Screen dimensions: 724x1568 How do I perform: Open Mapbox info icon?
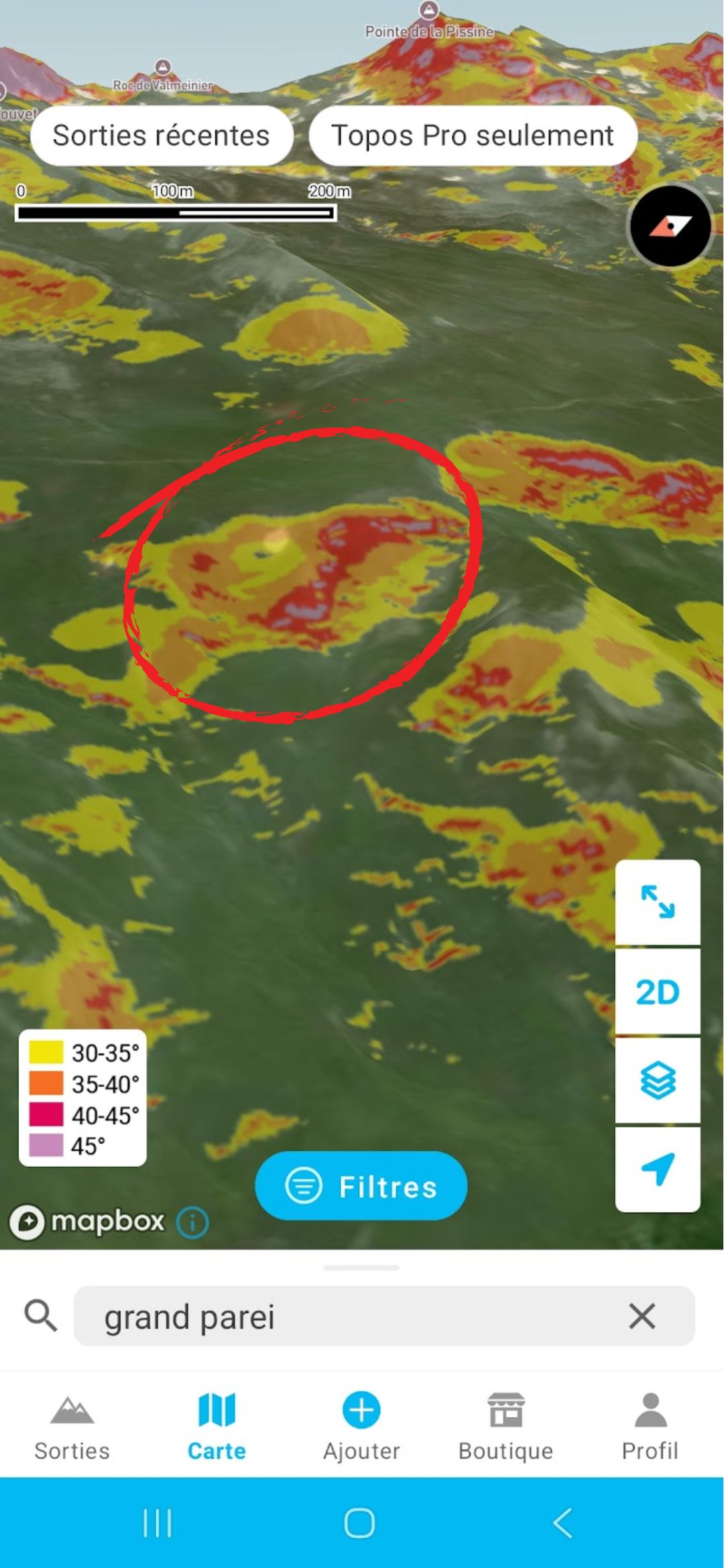click(x=192, y=1222)
